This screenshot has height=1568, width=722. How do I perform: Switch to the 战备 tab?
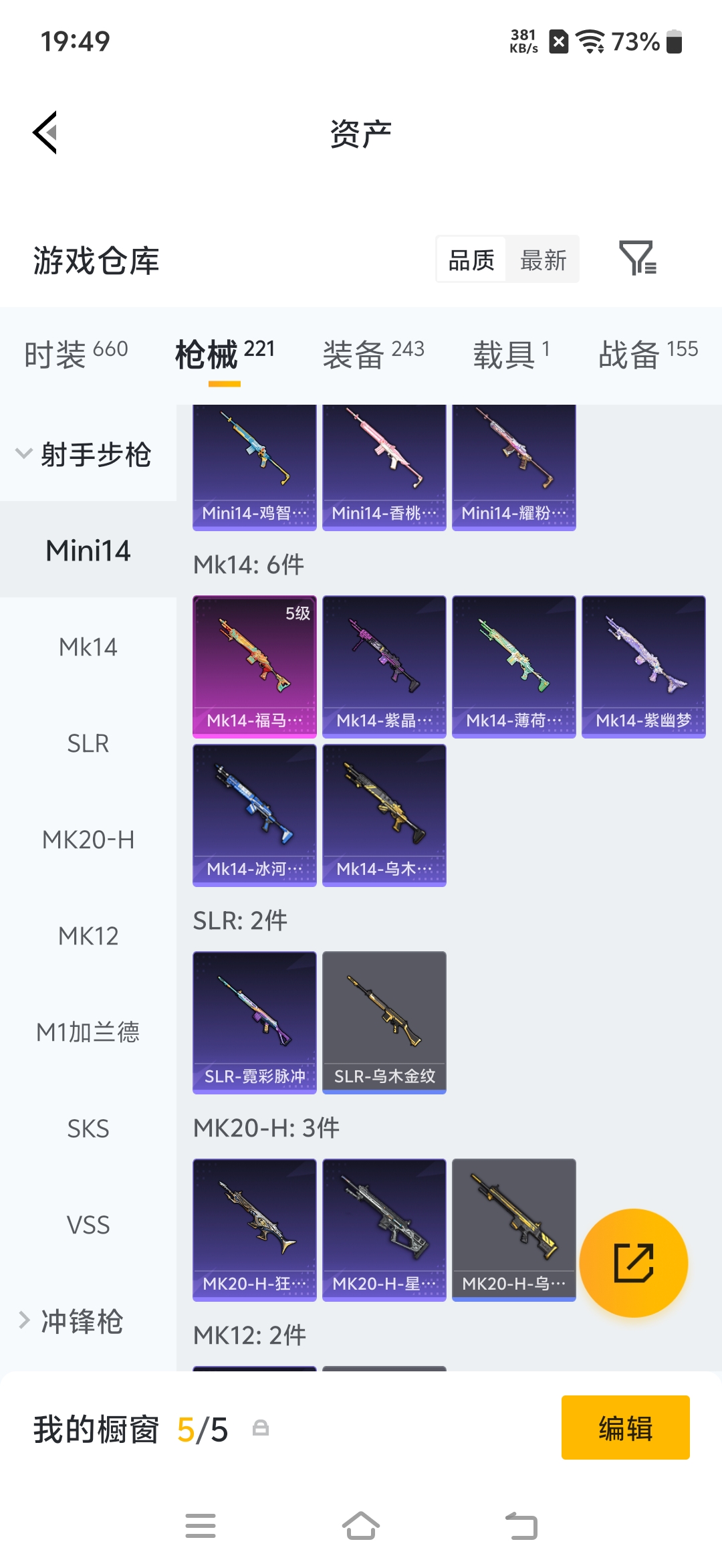tap(647, 353)
